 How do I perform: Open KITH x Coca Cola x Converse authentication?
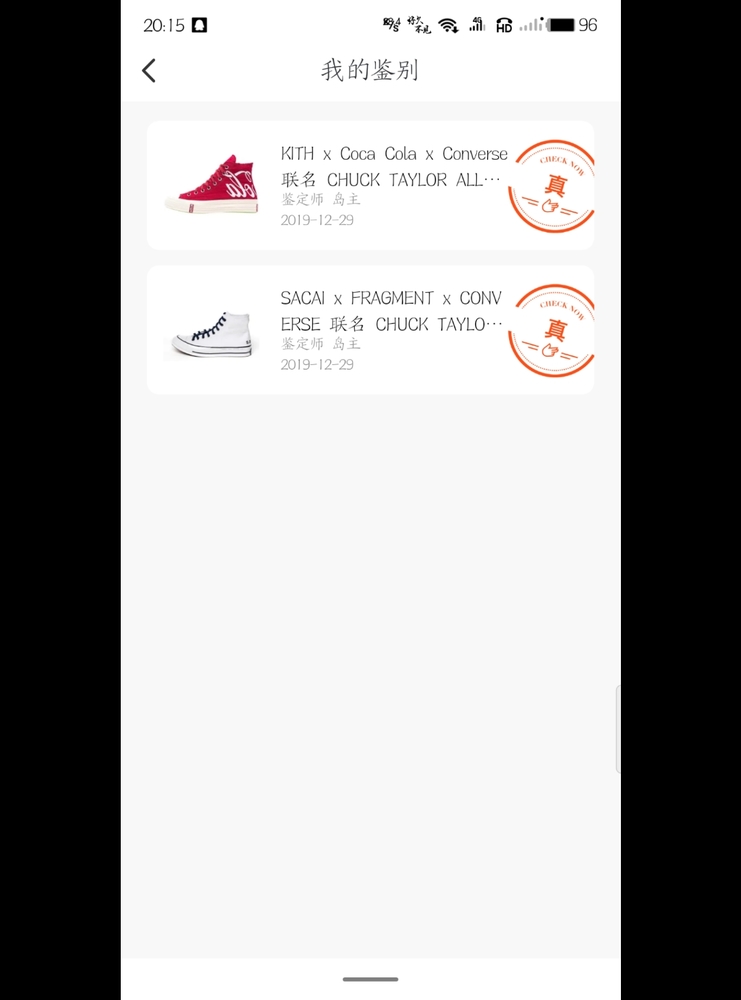coord(370,185)
